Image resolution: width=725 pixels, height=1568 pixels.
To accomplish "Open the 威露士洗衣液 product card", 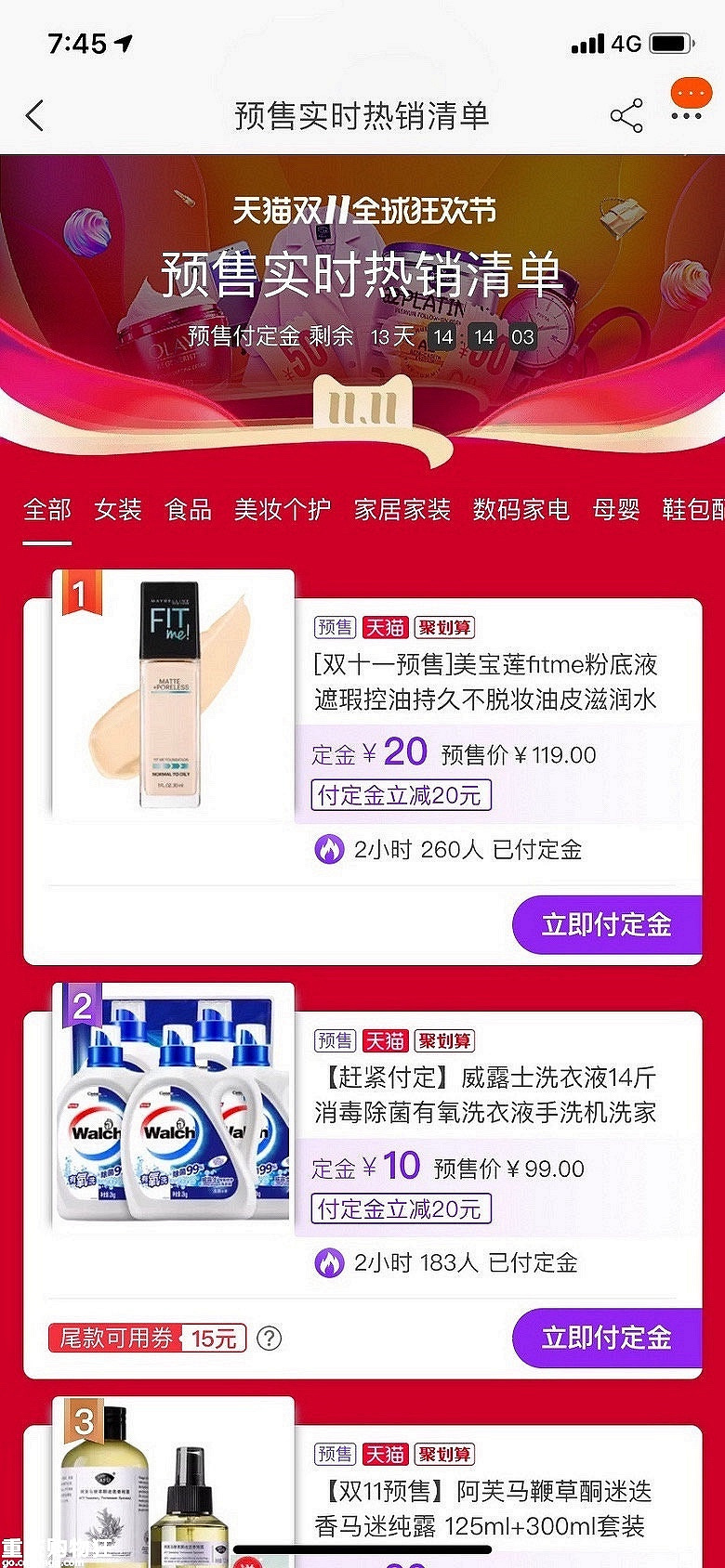I will click(485, 1095).
